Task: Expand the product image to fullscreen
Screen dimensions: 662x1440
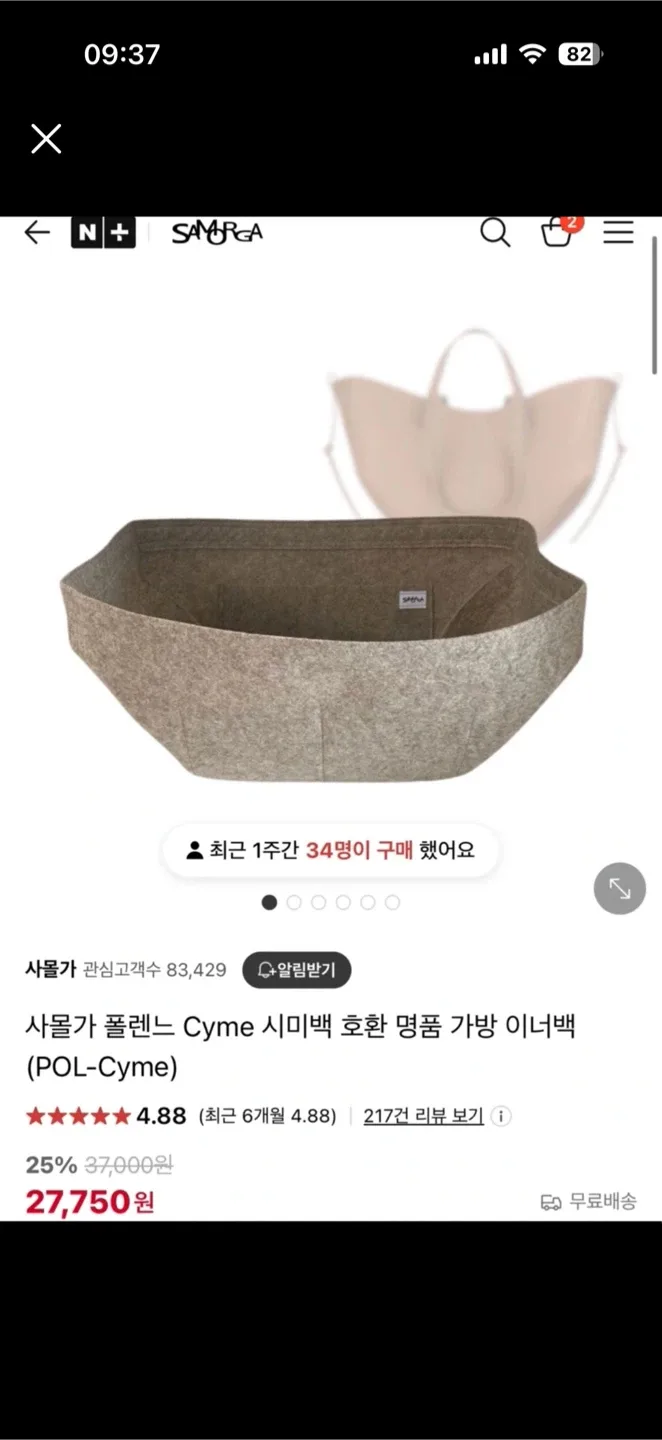Action: click(619, 888)
